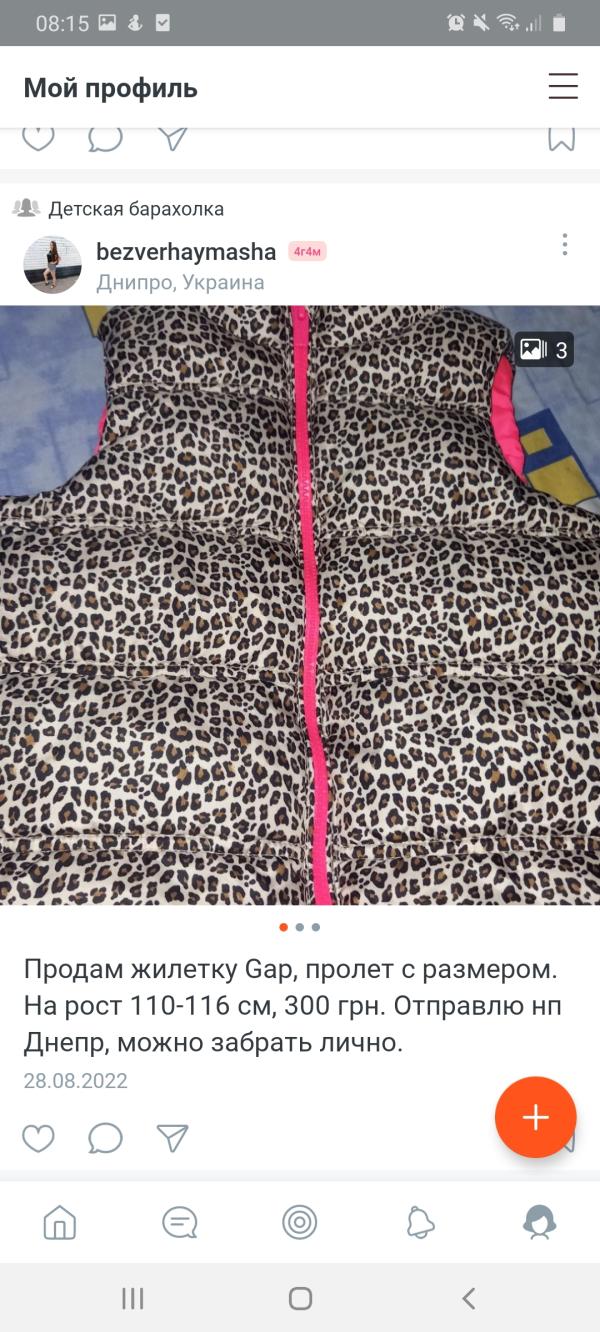
Task: Bookmark the previous post at top
Action: click(562, 138)
